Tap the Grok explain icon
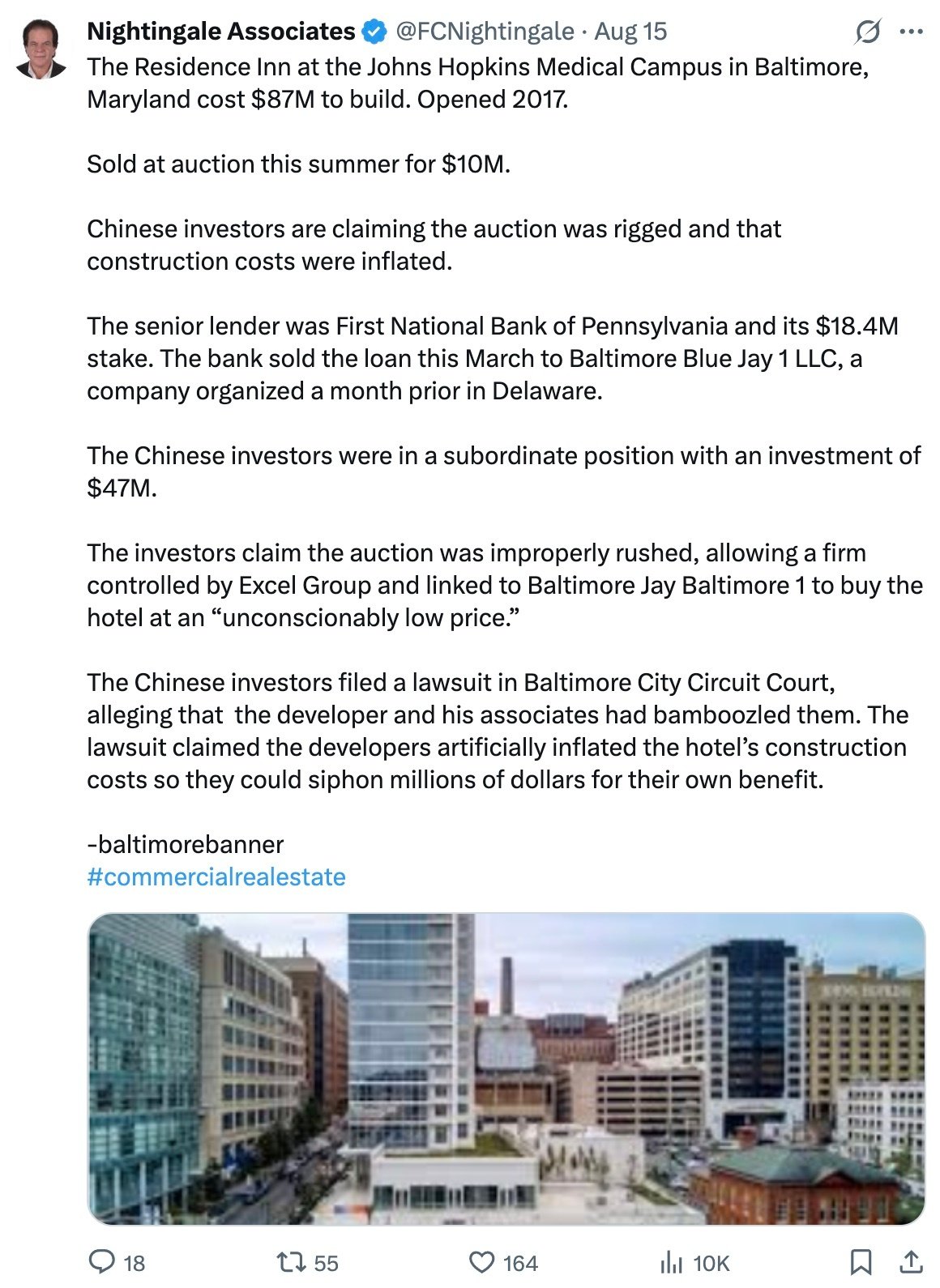Image resolution: width=940 pixels, height=1288 pixels. [868, 32]
